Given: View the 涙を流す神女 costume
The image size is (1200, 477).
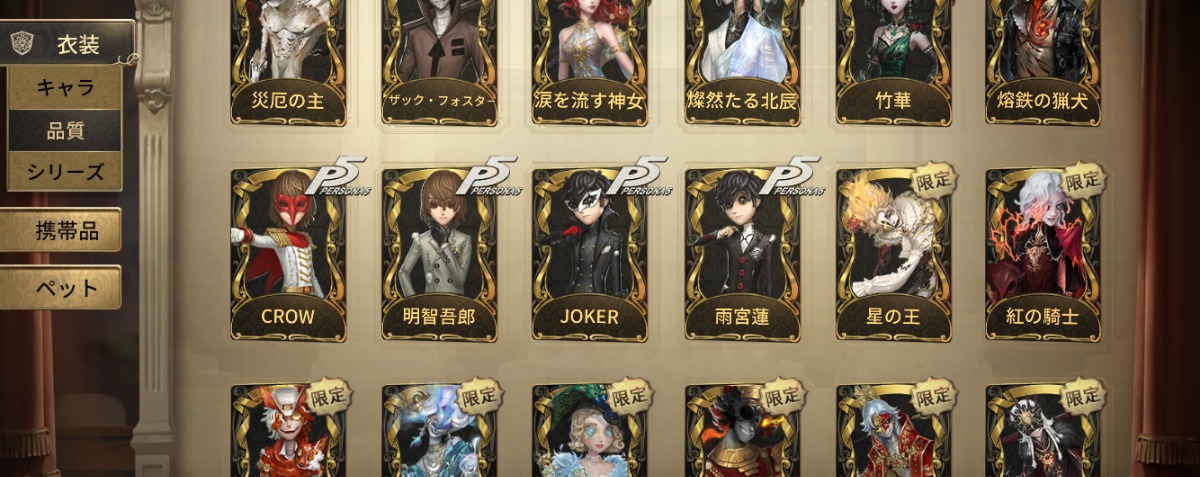Looking at the screenshot, I should click(590, 60).
